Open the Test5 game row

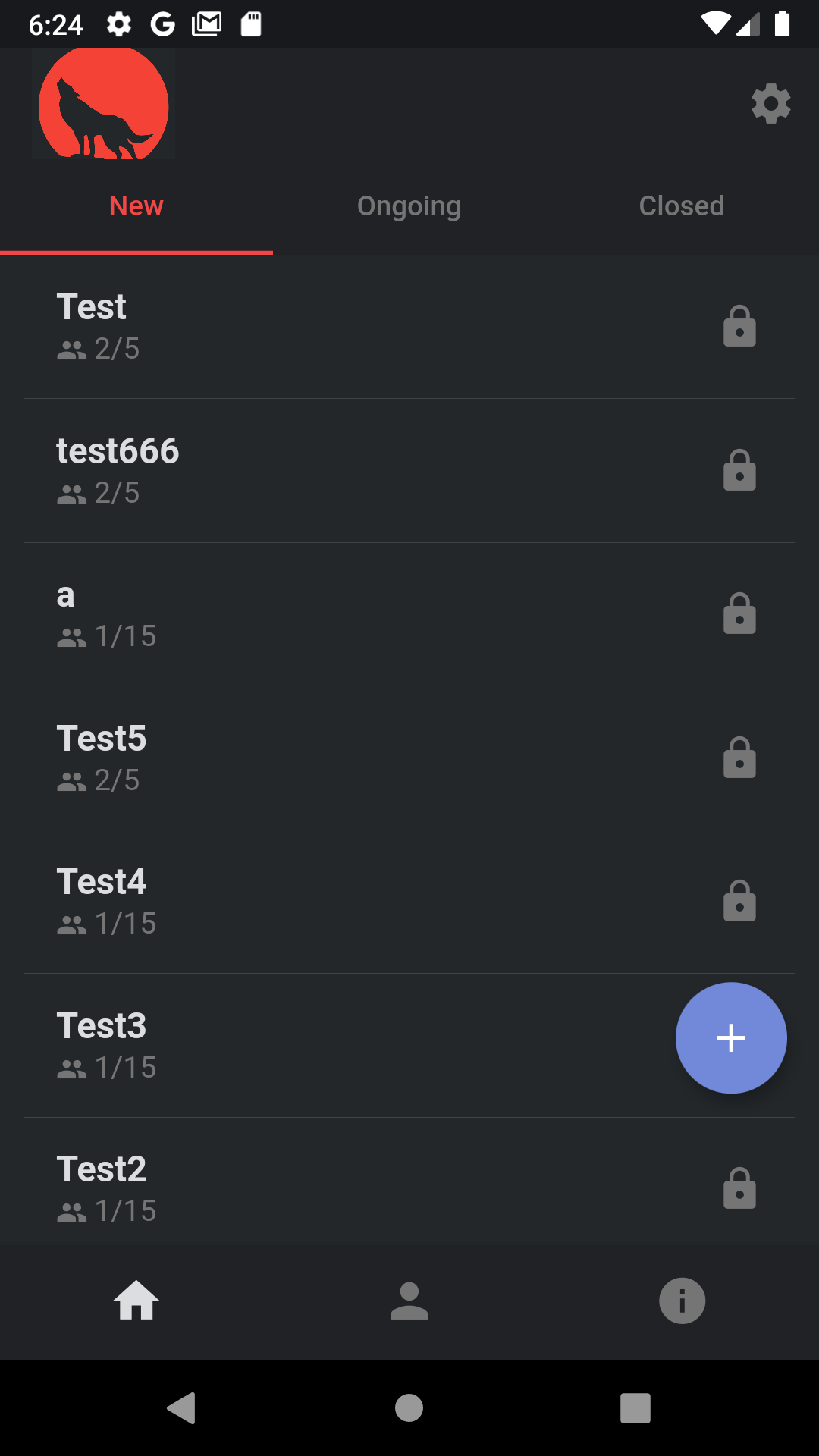(x=409, y=758)
